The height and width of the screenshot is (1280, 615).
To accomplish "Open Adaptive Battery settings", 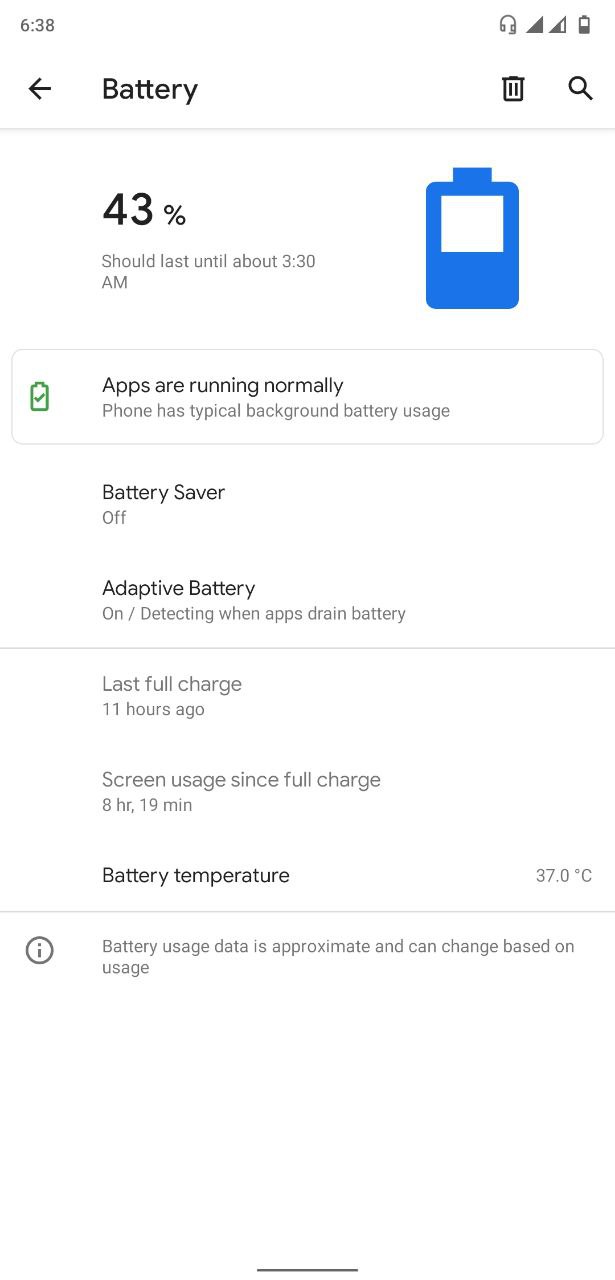I will coord(307,600).
